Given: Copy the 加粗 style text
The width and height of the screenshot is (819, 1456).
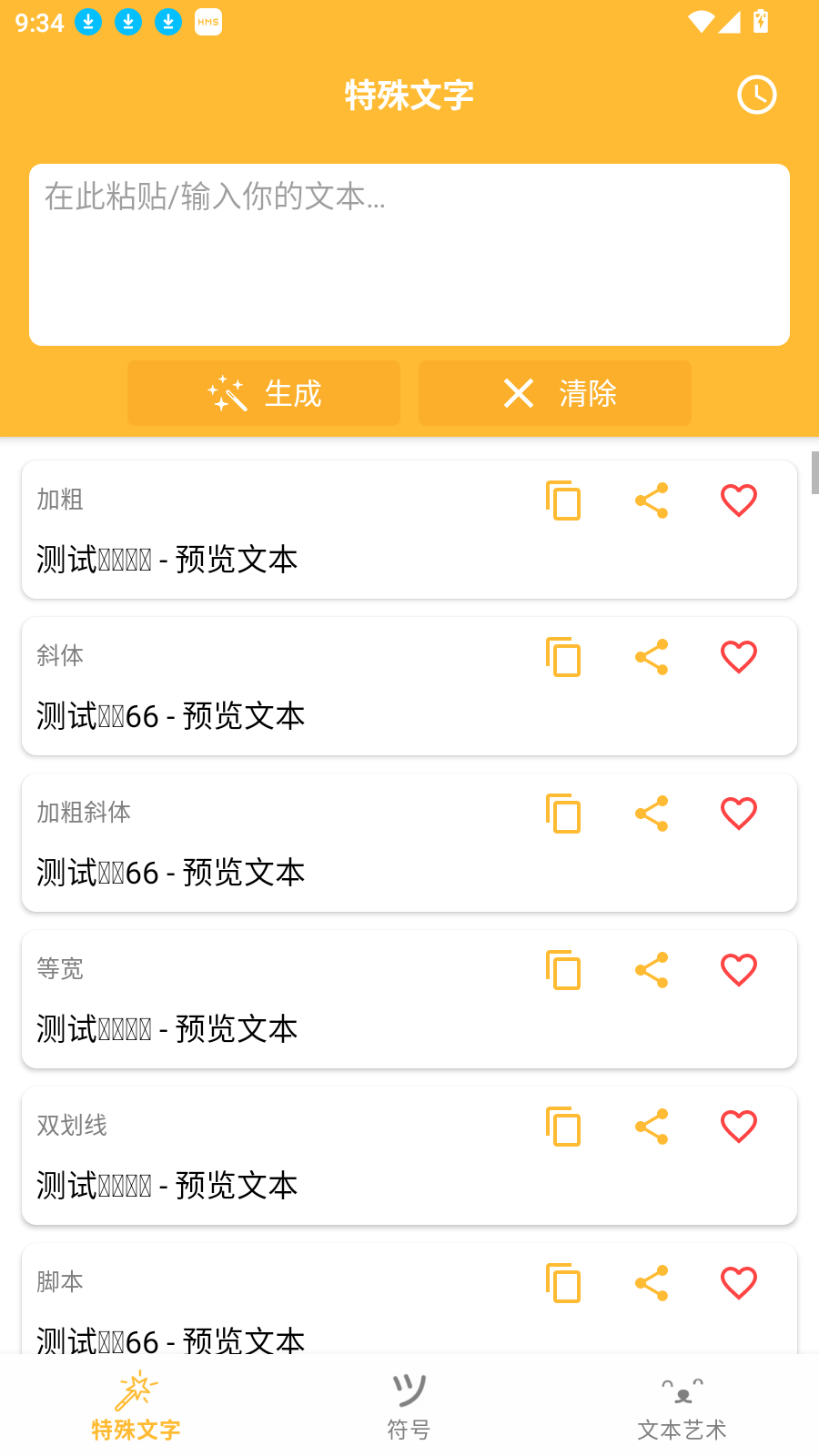Looking at the screenshot, I should [x=563, y=500].
